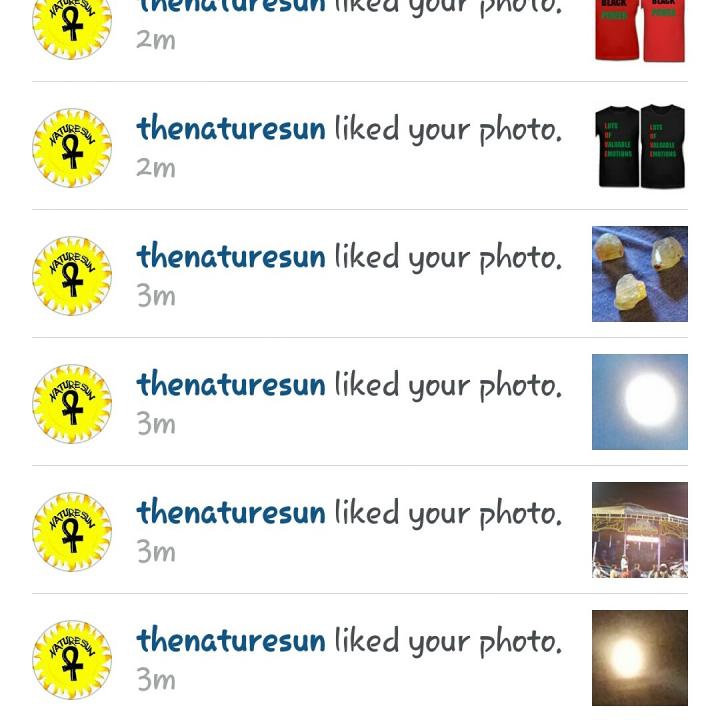Tap thenaturesun username beside the black t-shirts photo

[231, 129]
